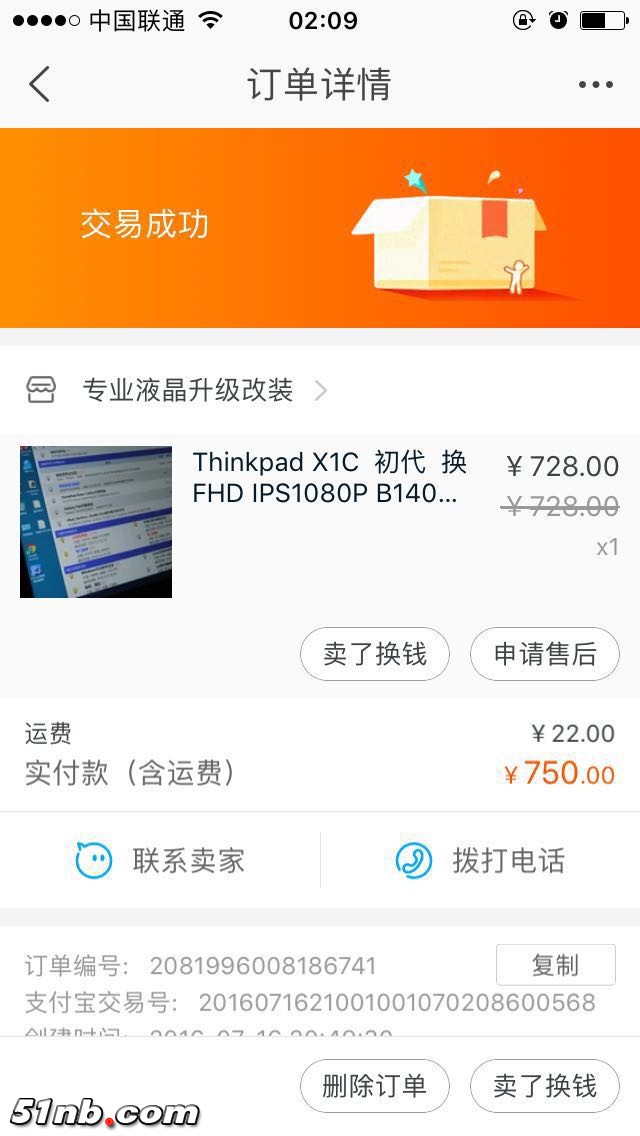Viewport: 640px width, 1136px height.
Task: Open the 专业液晶升级改装 store page
Action: pos(187,390)
